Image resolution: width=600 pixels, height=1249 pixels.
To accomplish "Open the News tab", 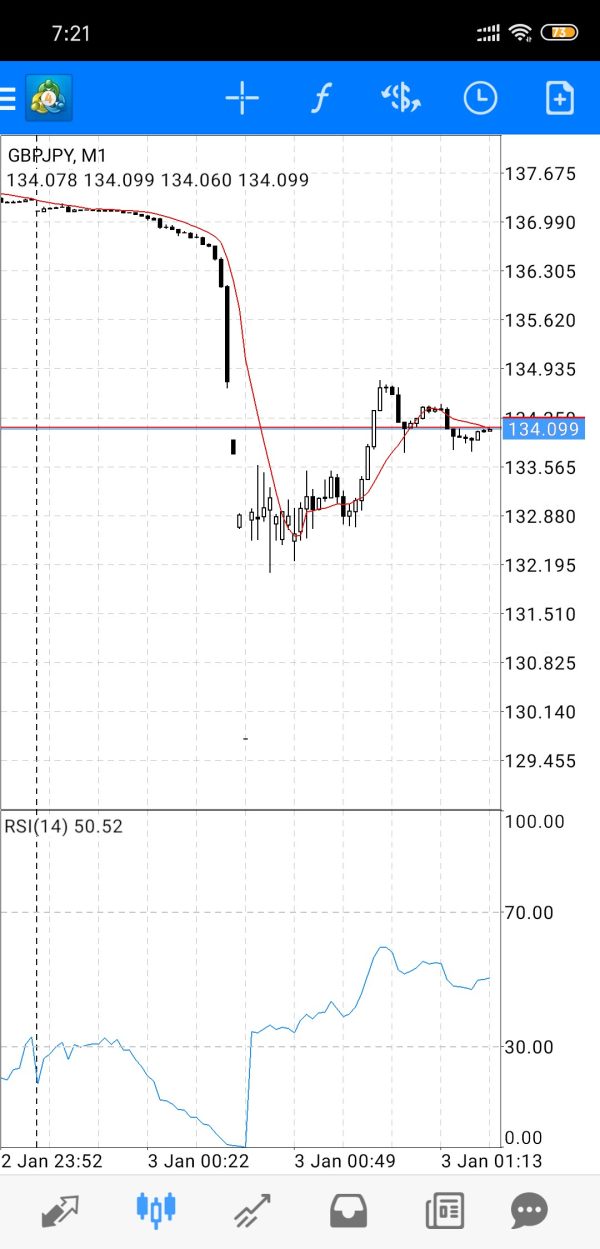I will 443,1211.
